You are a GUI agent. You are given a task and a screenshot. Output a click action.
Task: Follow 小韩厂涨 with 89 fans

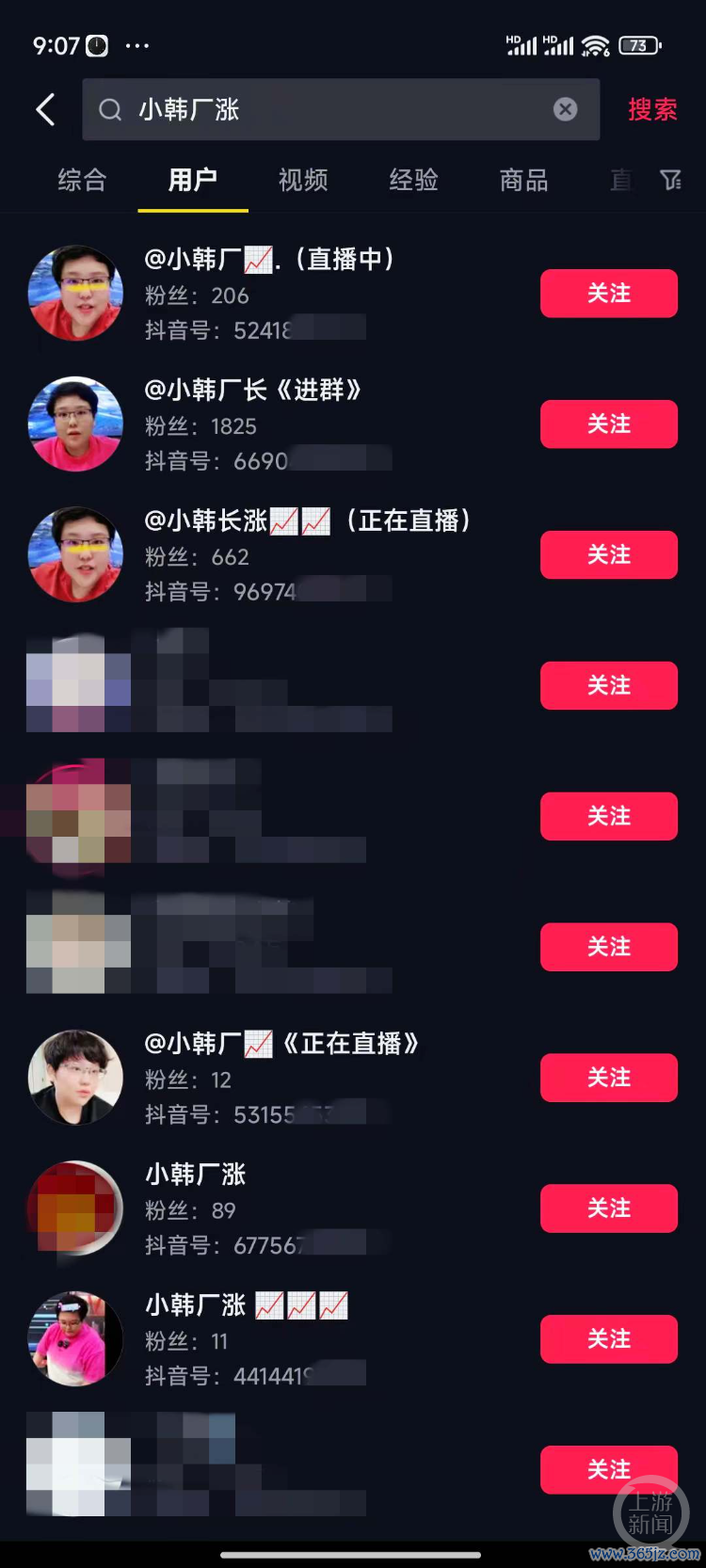click(x=608, y=1208)
